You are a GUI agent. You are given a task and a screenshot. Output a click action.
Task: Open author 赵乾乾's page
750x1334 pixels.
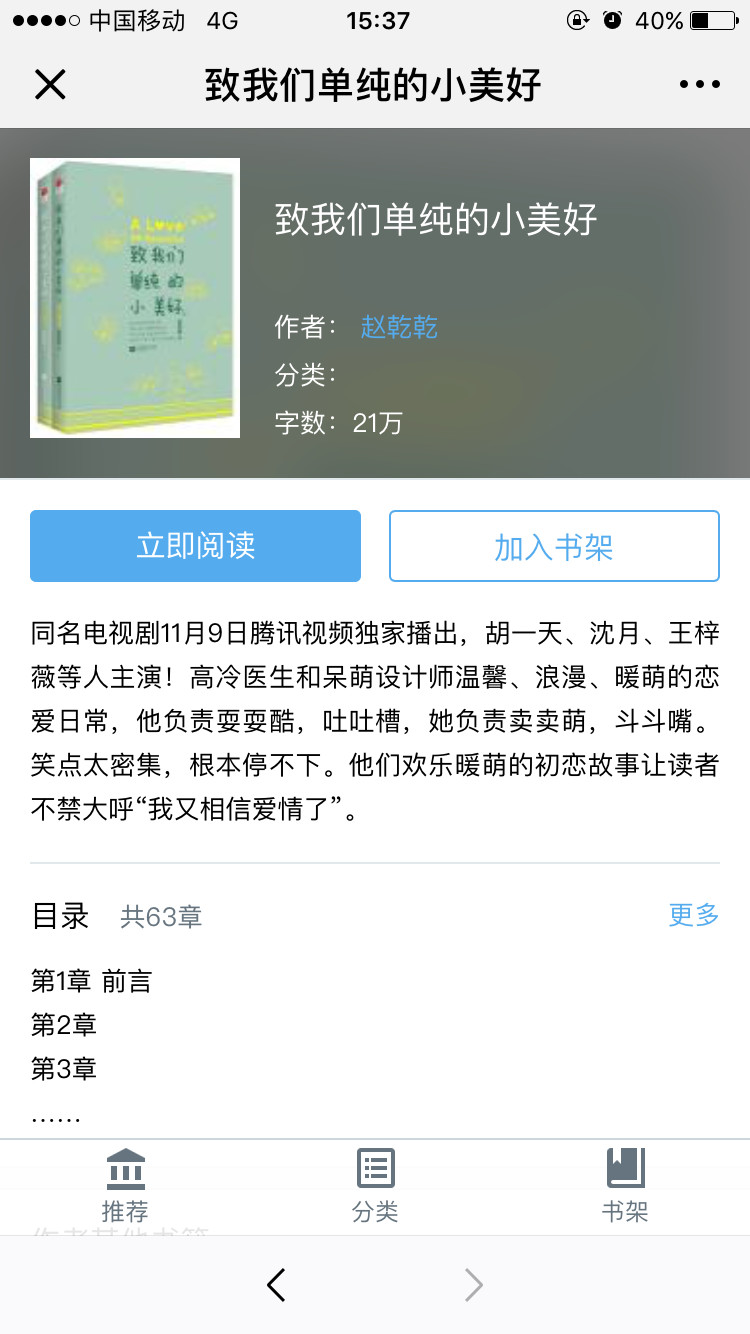(x=399, y=327)
